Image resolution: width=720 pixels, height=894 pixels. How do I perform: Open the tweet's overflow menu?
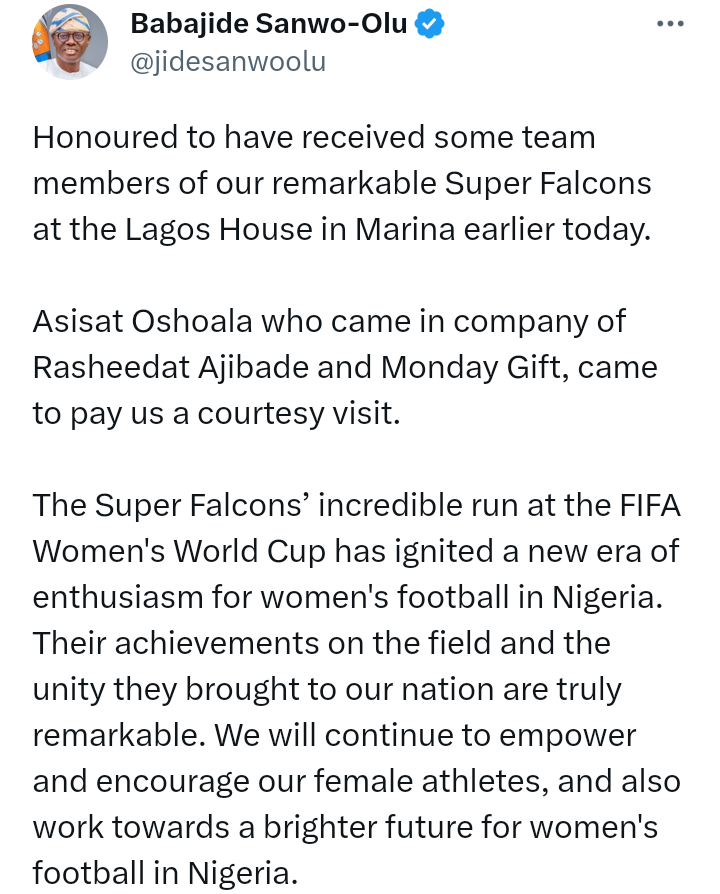670,24
